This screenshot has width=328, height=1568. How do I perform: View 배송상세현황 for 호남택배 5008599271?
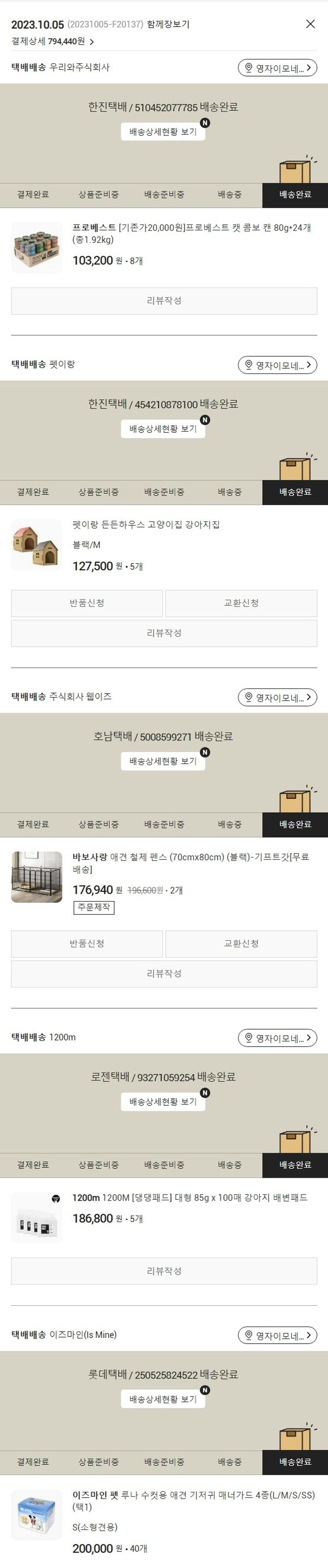click(163, 761)
